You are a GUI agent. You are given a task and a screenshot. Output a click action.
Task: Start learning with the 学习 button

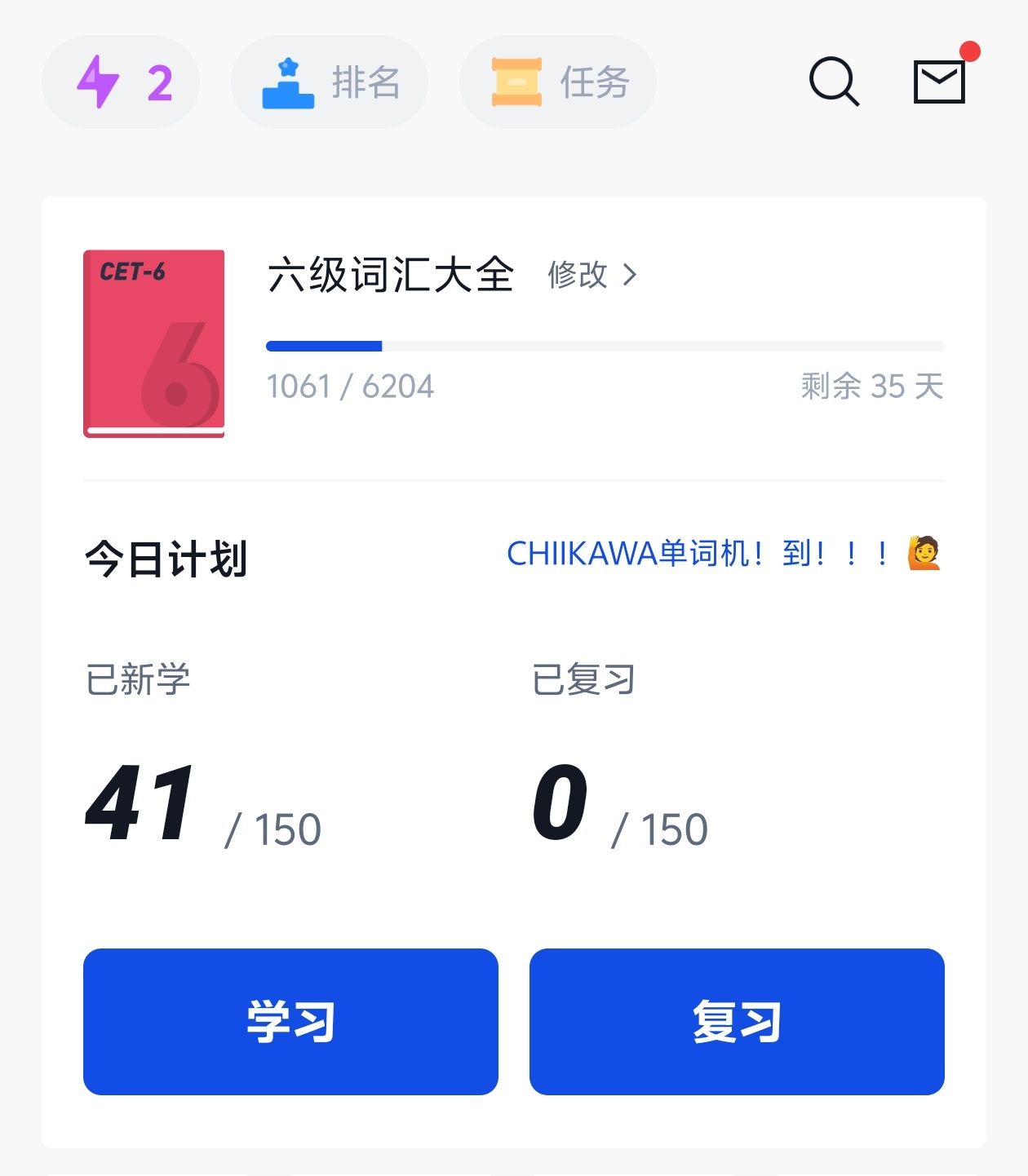[x=290, y=1021]
